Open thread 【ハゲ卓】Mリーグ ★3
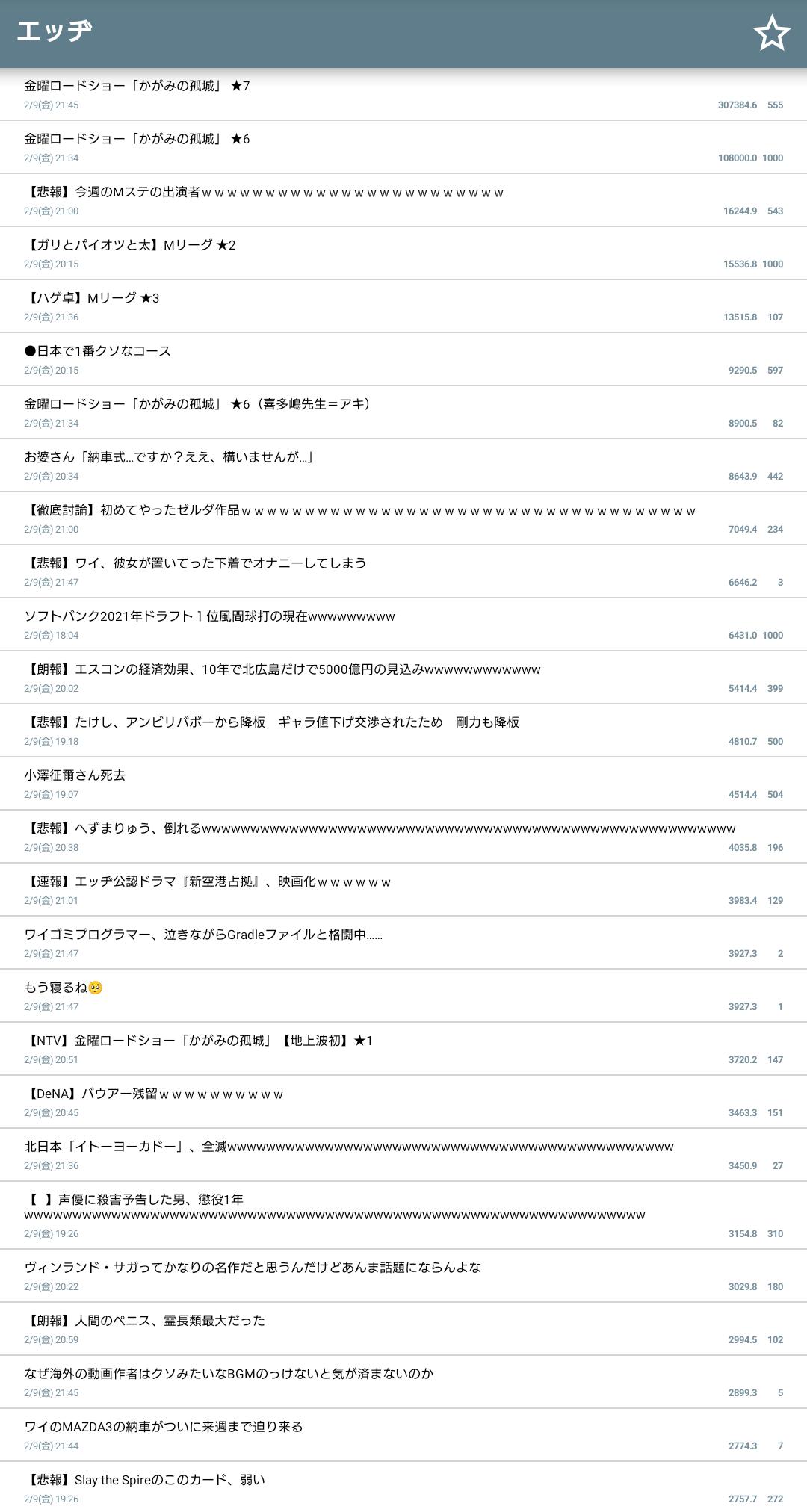The image size is (807, 1512). pyautogui.click(x=93, y=299)
